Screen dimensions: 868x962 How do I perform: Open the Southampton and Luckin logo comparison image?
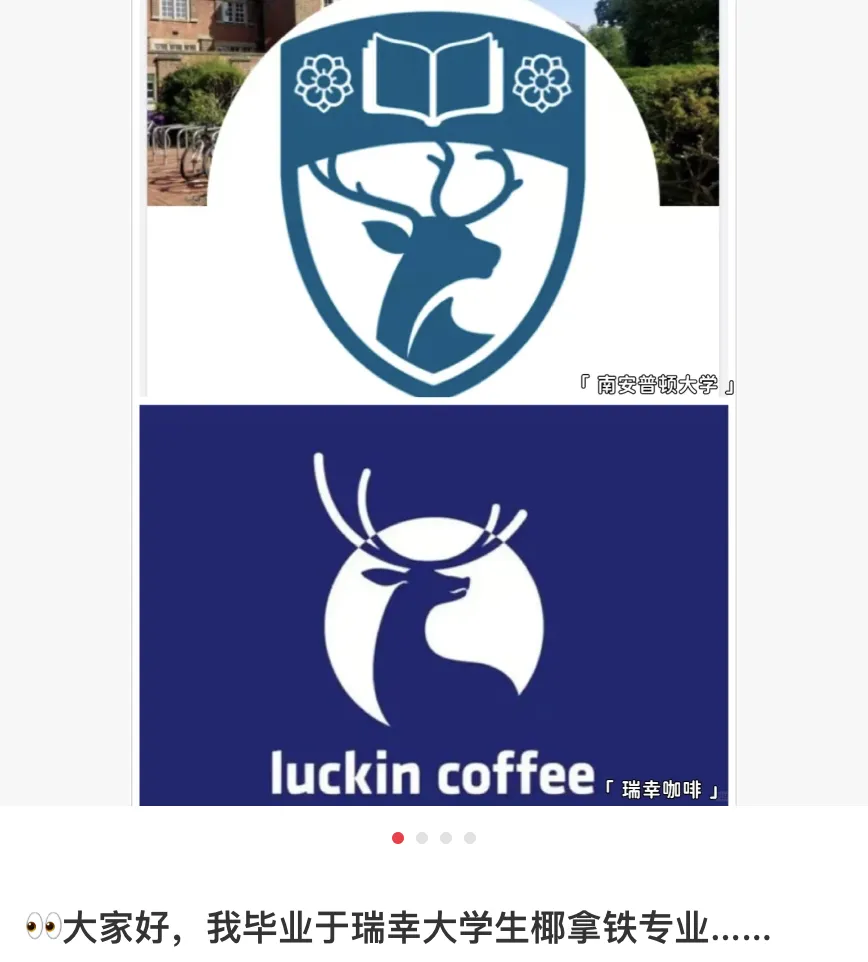point(433,400)
